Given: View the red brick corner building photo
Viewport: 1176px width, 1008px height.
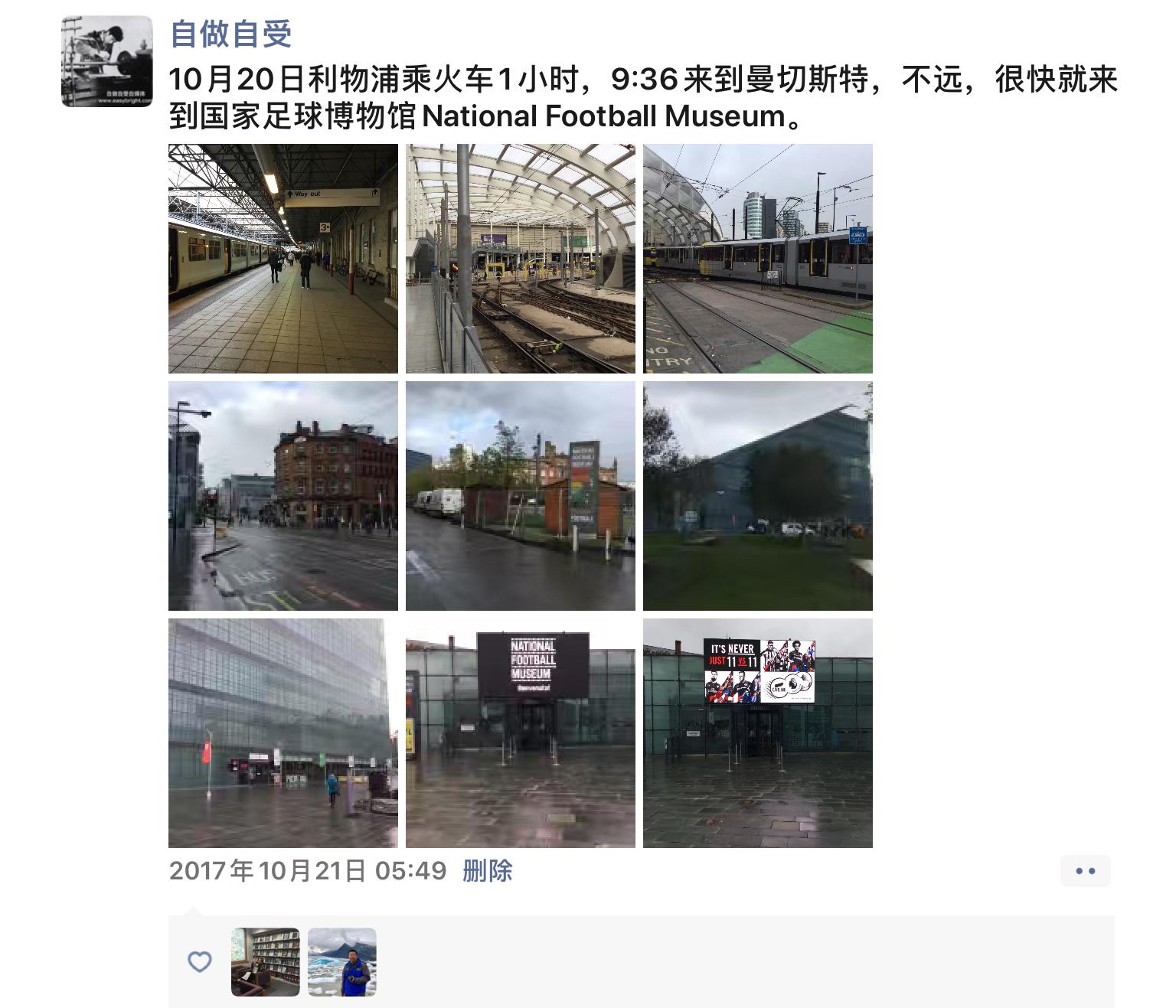Looking at the screenshot, I should tap(283, 496).
